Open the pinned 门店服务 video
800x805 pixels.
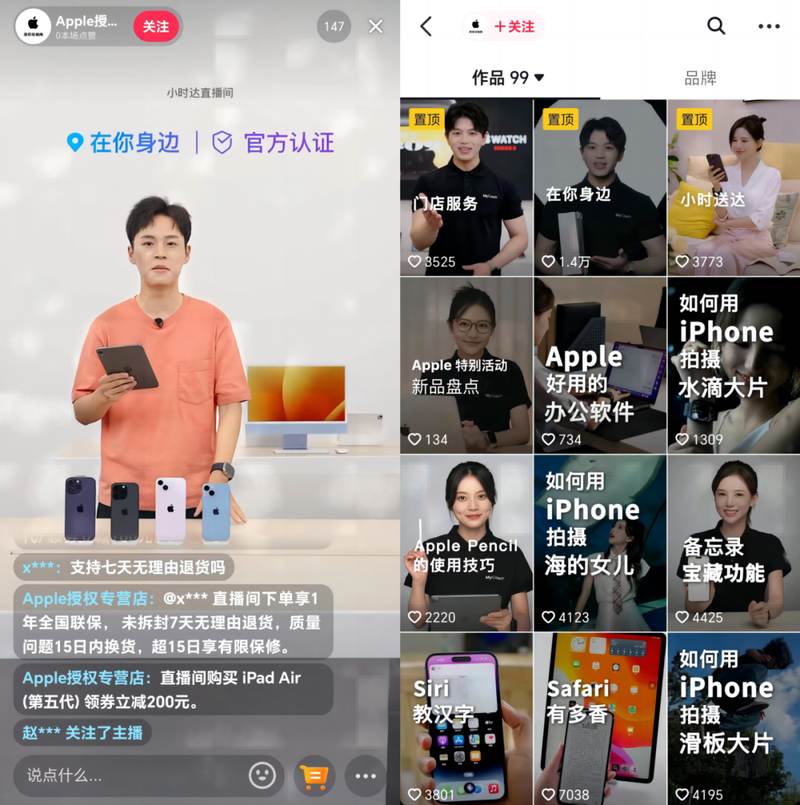coord(466,188)
